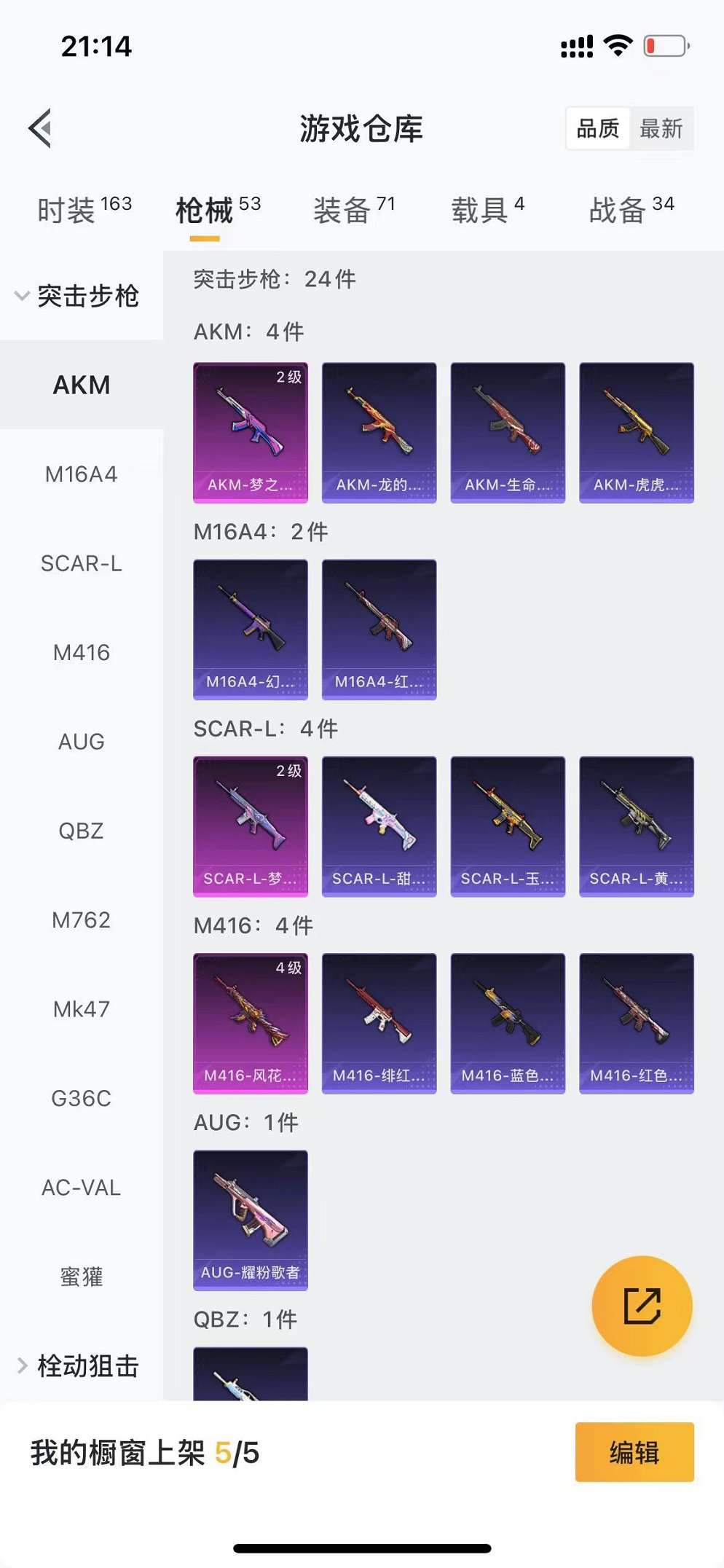The image size is (724, 1568).
Task: Jump to Mk47 in the side list
Action: pos(81,1009)
